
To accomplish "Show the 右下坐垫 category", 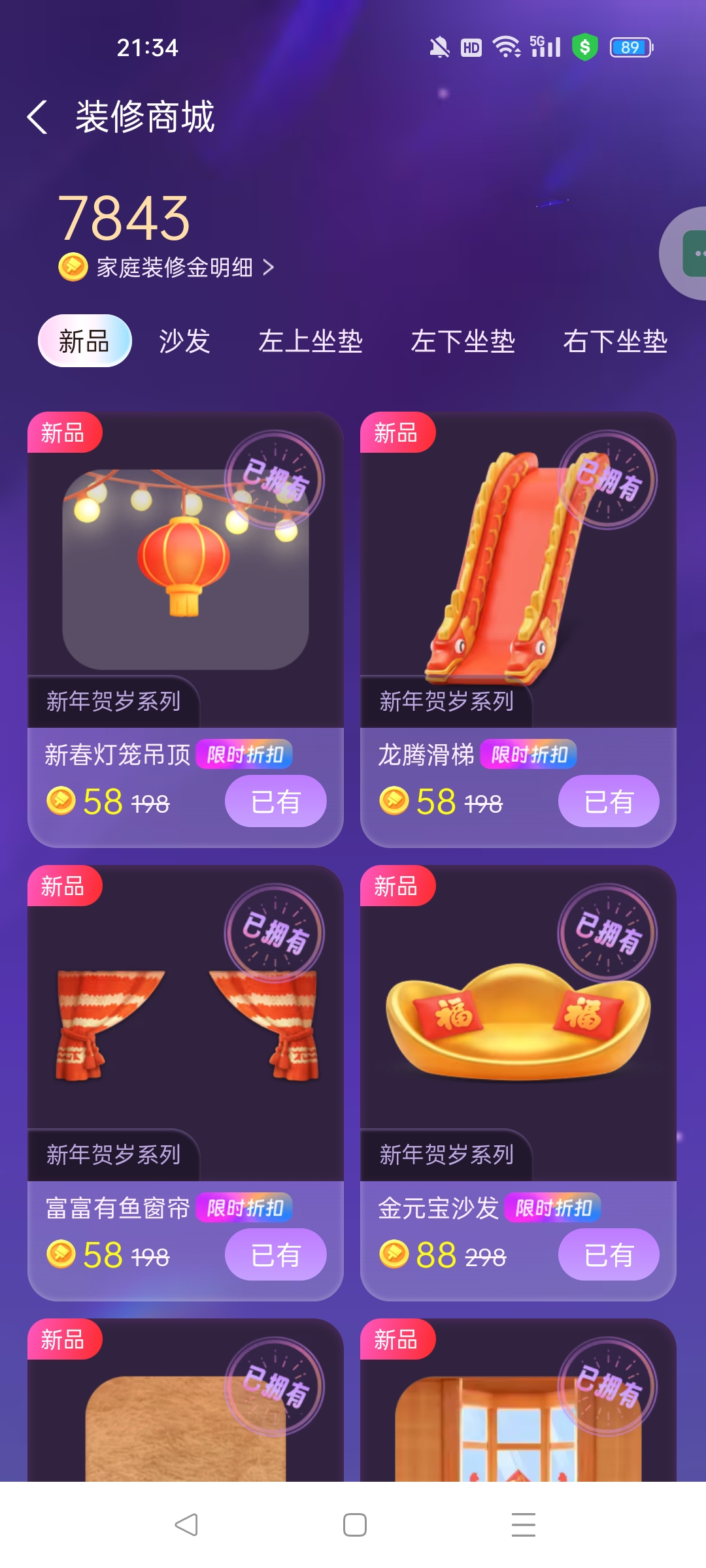I will (614, 341).
